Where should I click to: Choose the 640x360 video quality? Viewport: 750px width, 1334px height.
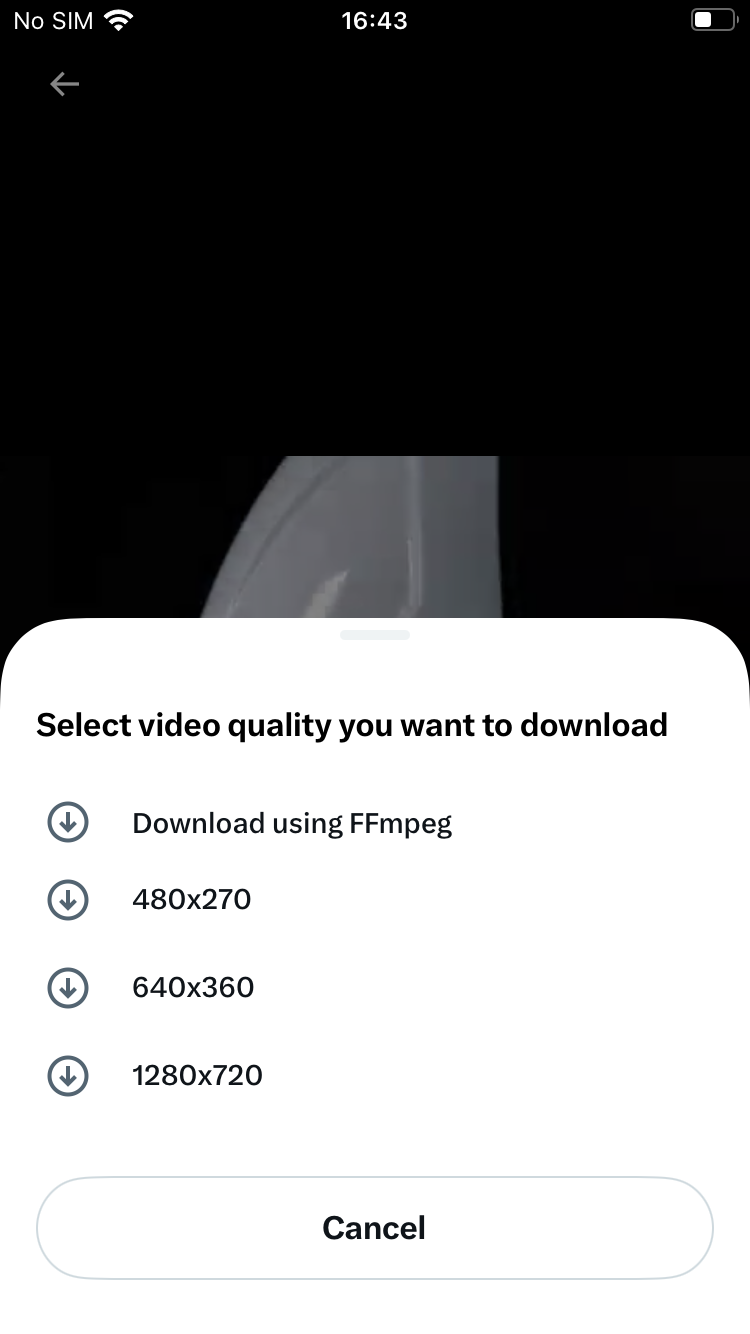375,988
